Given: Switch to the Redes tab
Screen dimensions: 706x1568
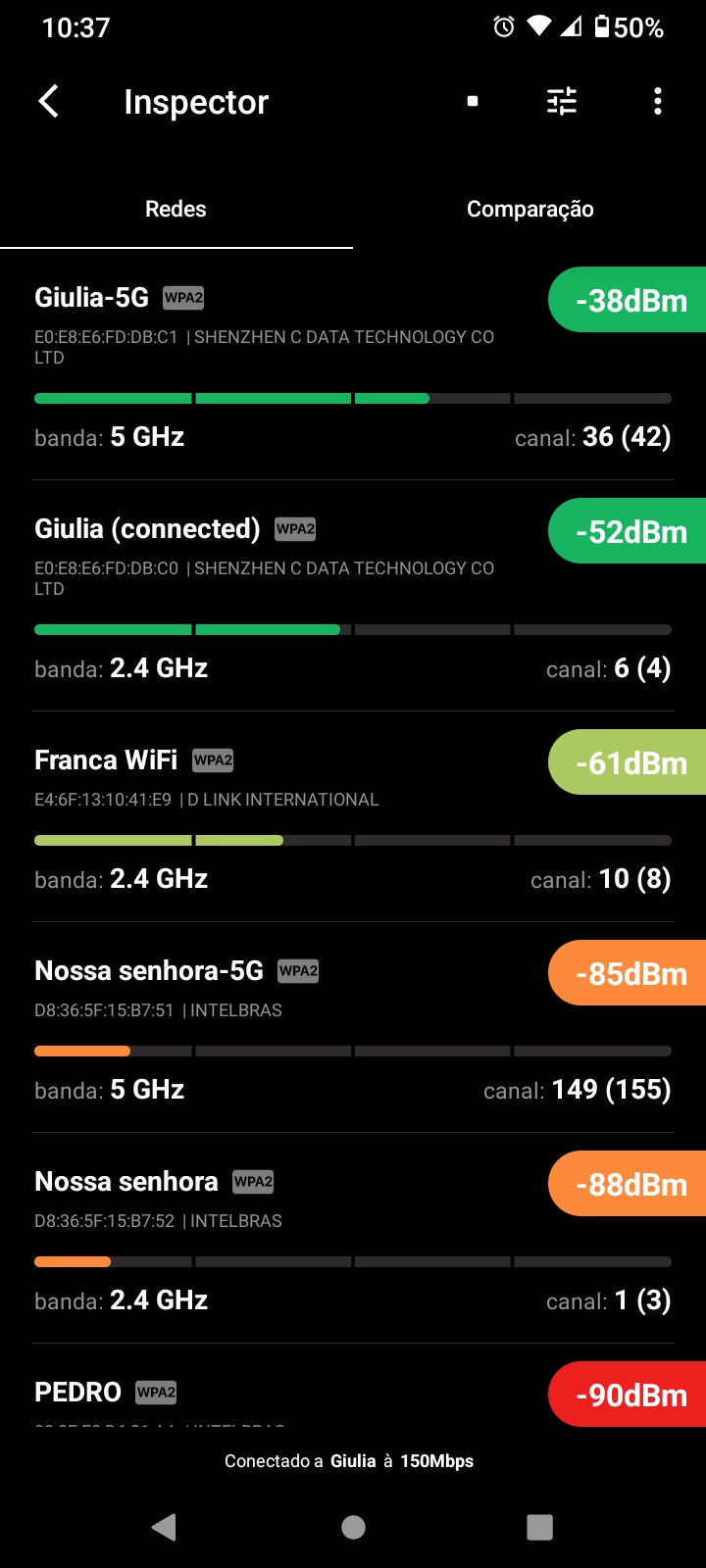Looking at the screenshot, I should point(176,209).
